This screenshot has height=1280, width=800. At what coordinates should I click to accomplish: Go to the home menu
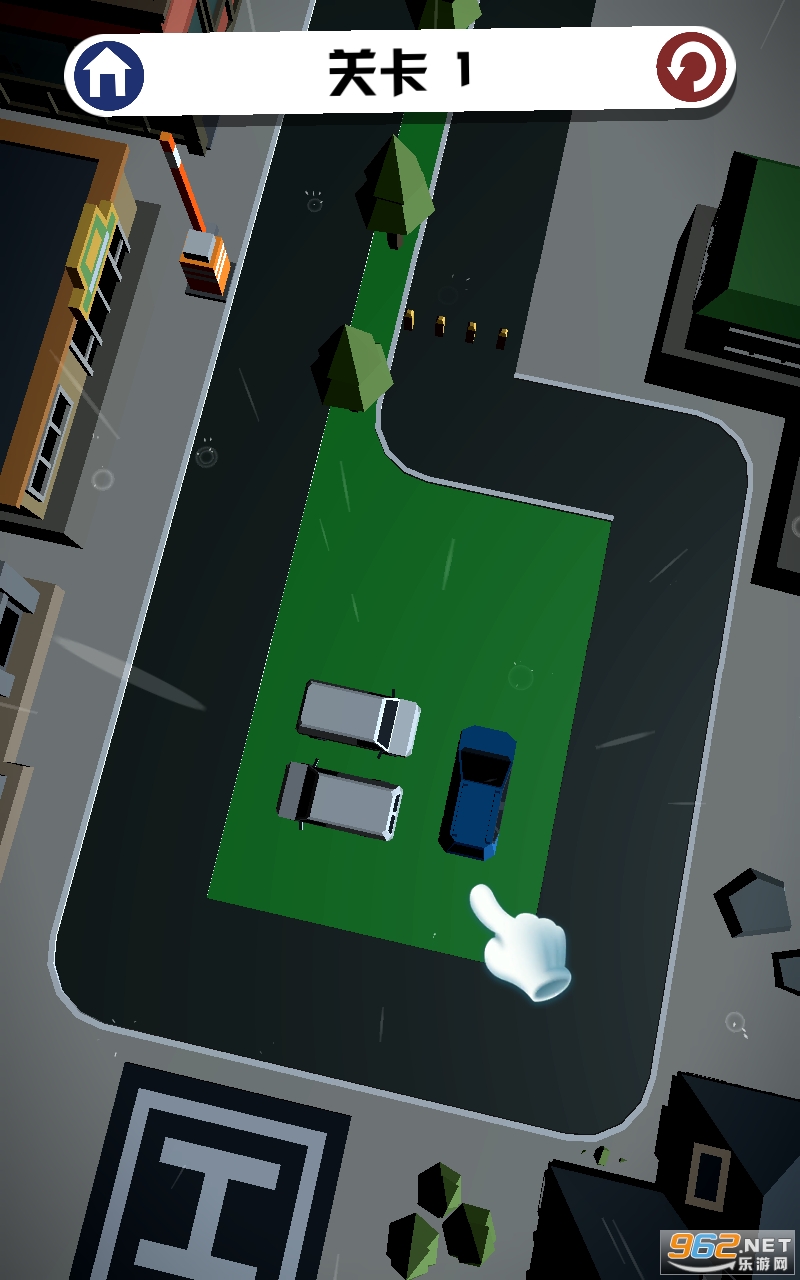point(110,75)
